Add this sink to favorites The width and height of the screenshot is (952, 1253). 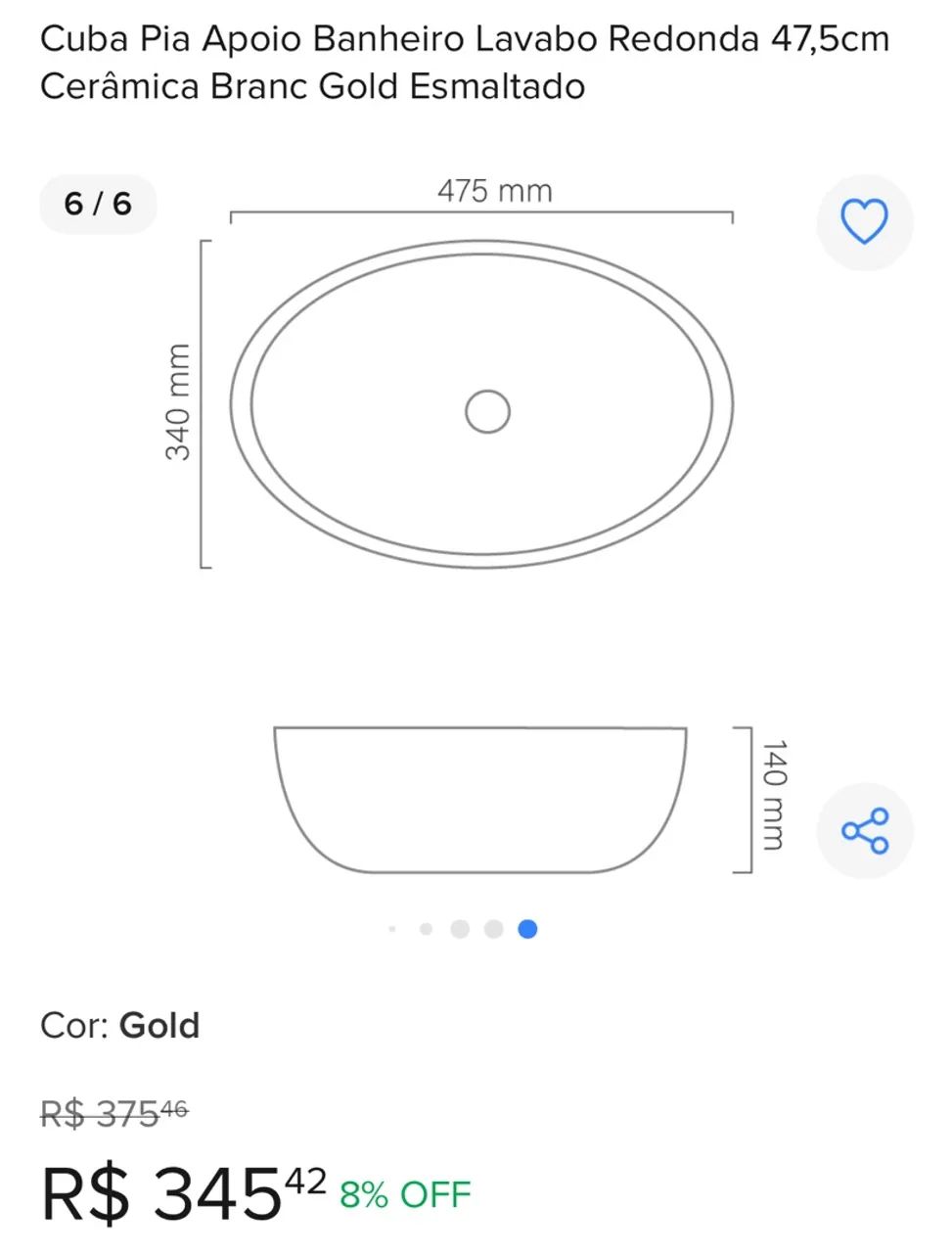click(x=864, y=222)
